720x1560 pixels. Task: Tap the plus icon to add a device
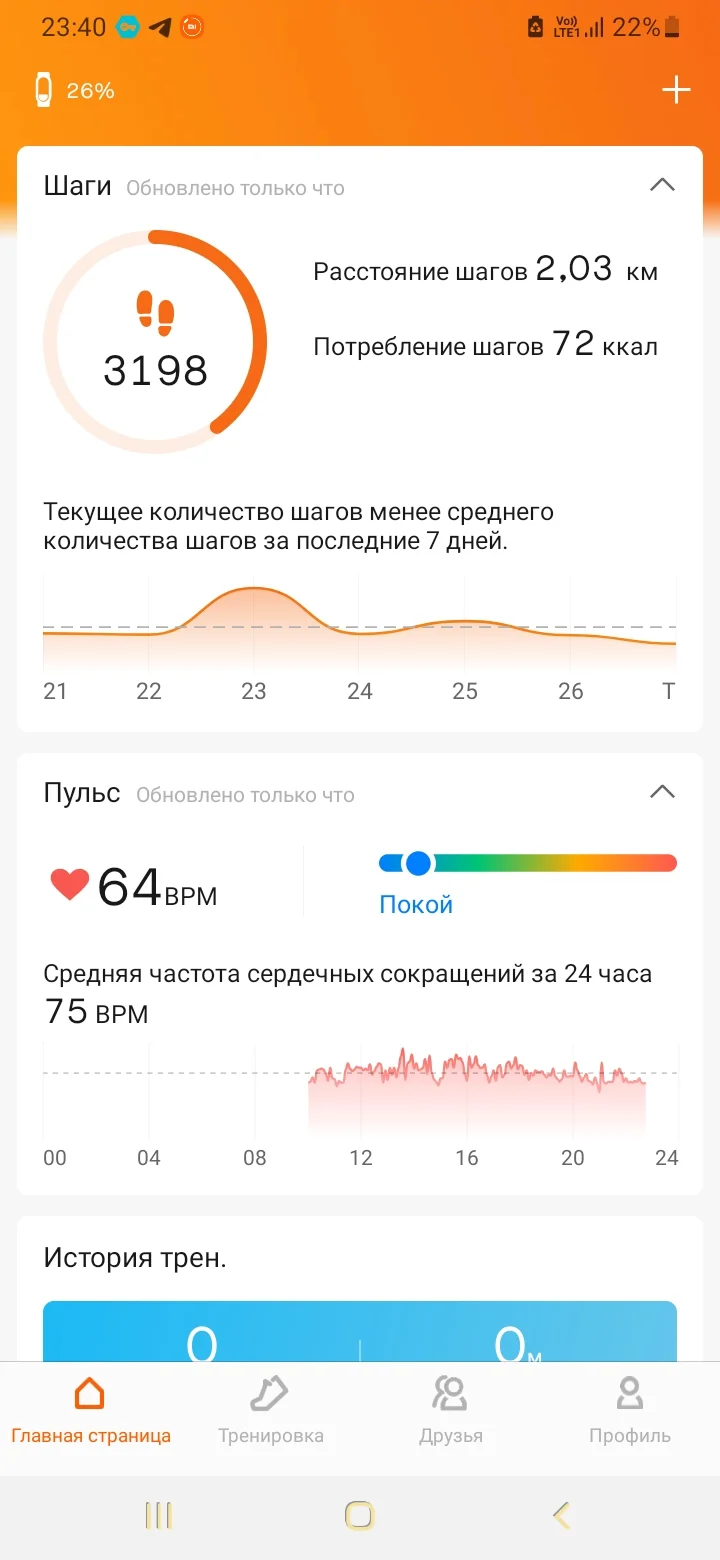[676, 90]
